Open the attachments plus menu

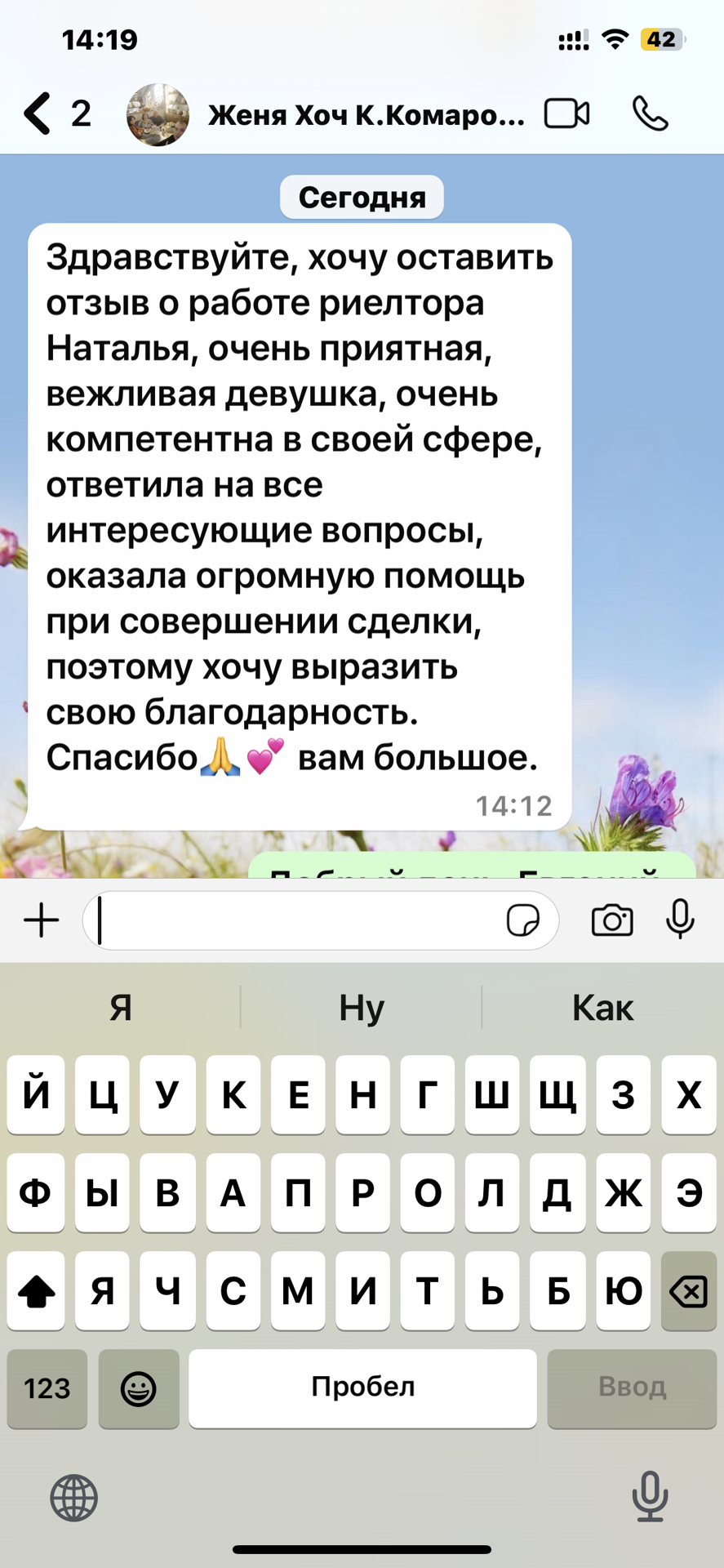(41, 921)
